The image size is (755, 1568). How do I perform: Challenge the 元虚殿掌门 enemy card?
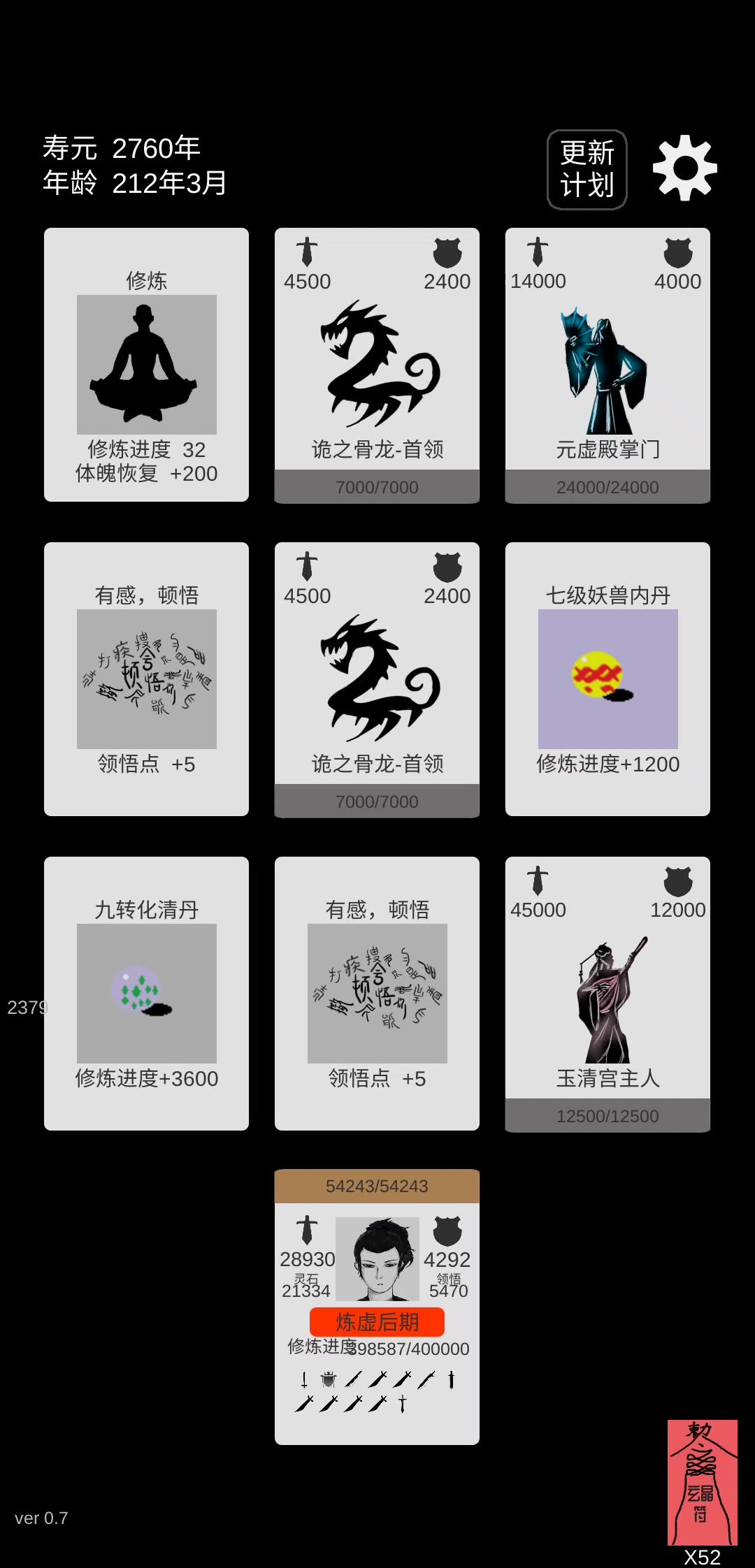point(607,365)
